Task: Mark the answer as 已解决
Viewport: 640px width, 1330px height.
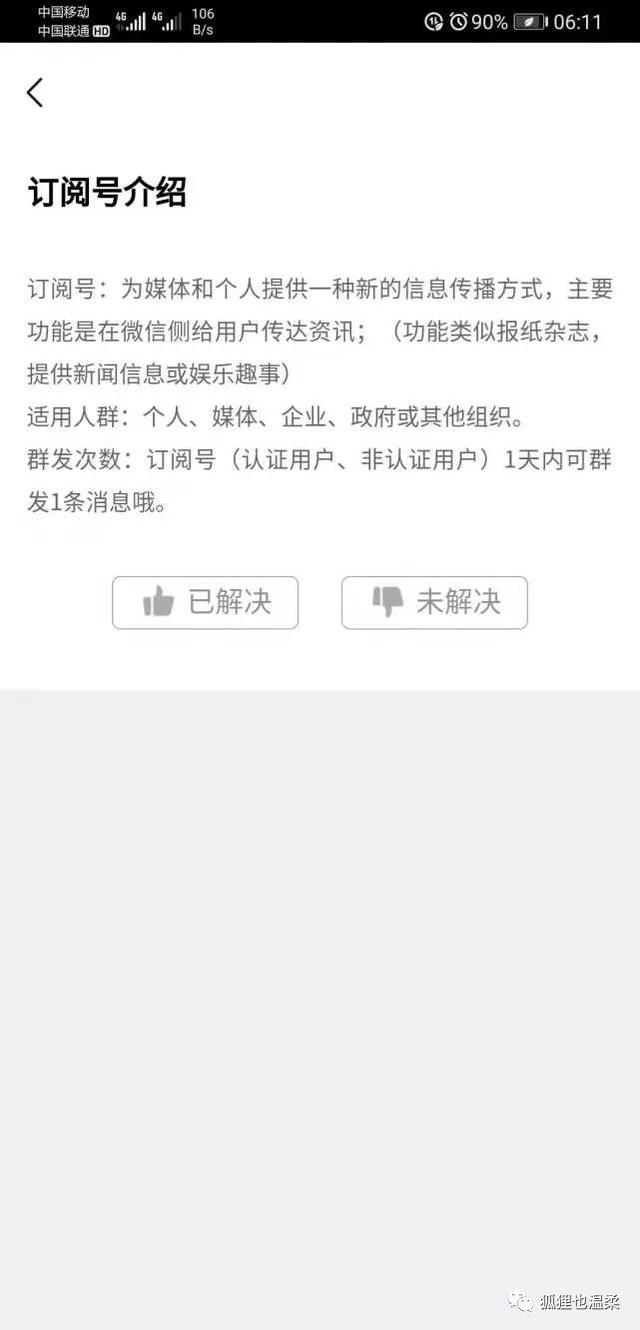Action: [205, 602]
